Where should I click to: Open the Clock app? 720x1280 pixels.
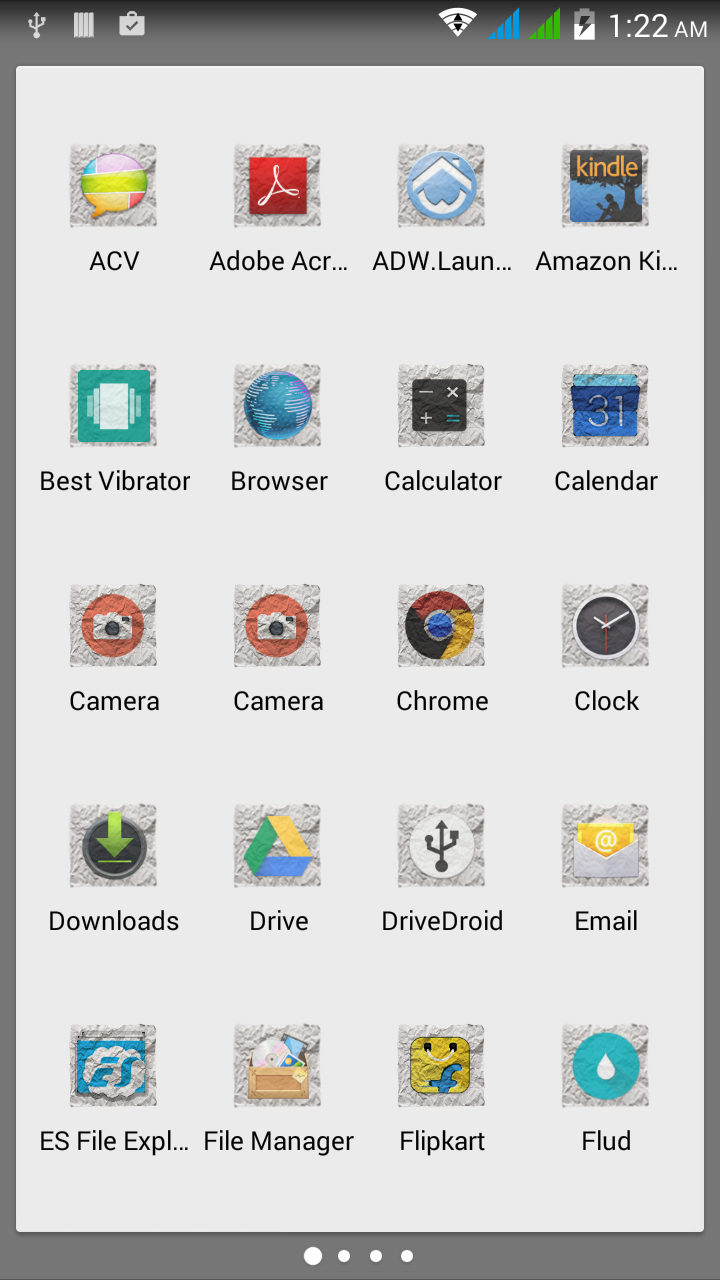pyautogui.click(x=606, y=626)
